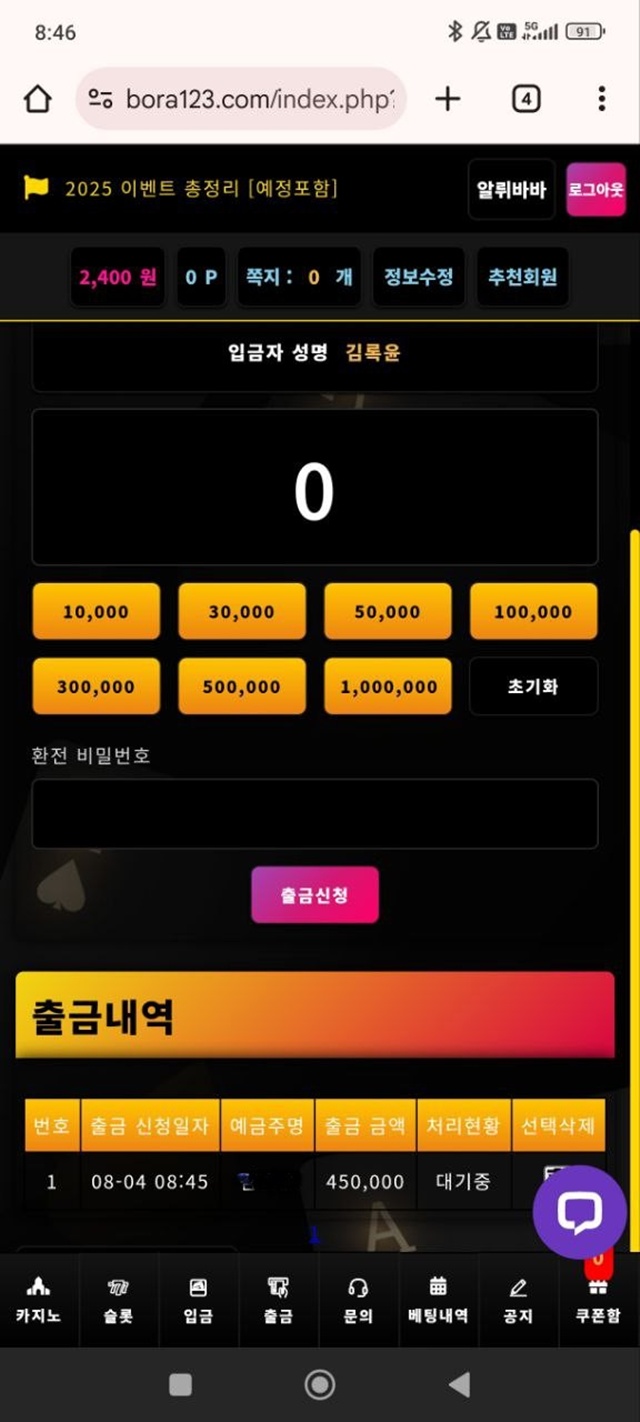Open the 베팅내역 tab

(x=437, y=1300)
